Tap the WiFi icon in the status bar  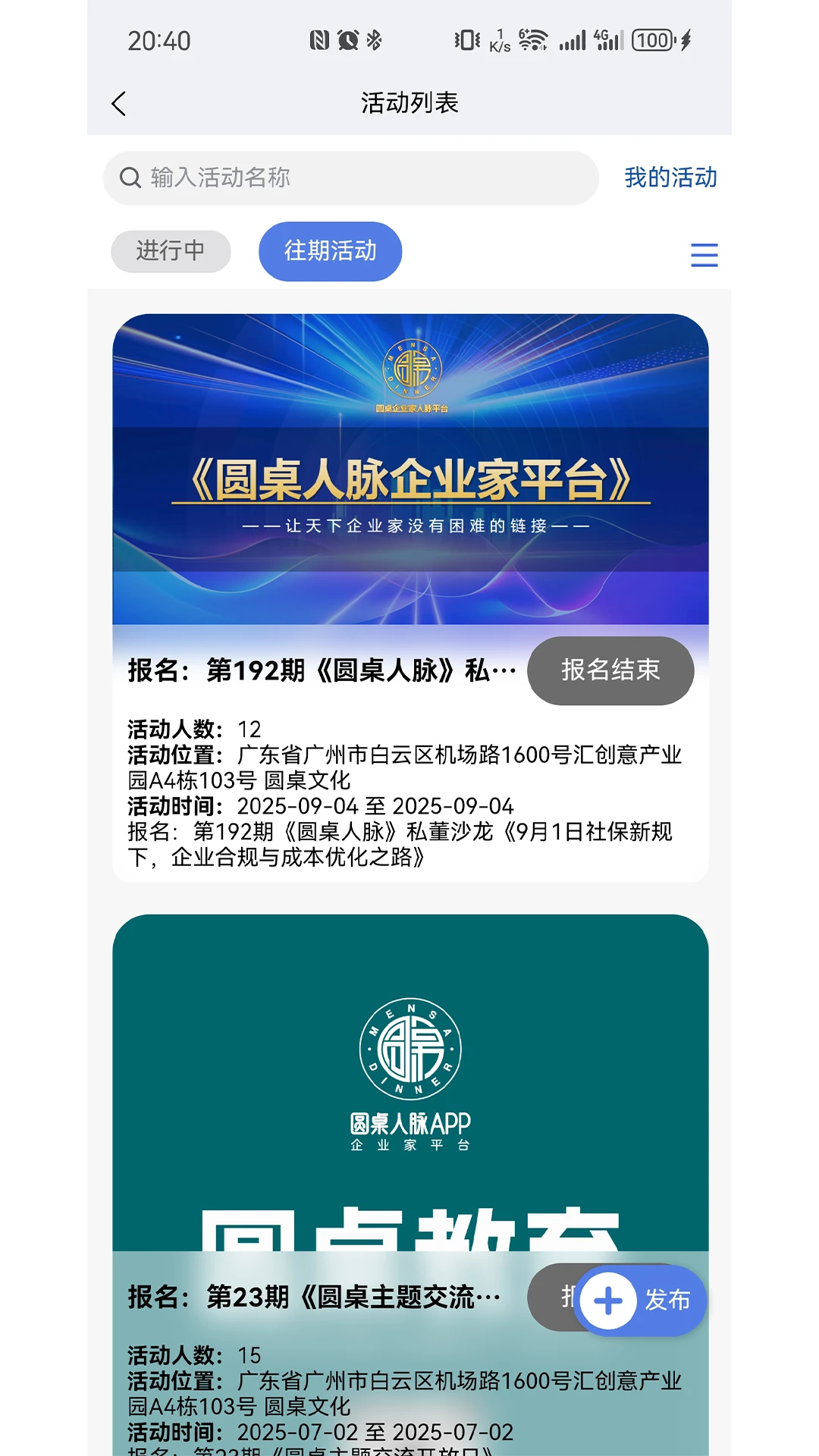[536, 39]
